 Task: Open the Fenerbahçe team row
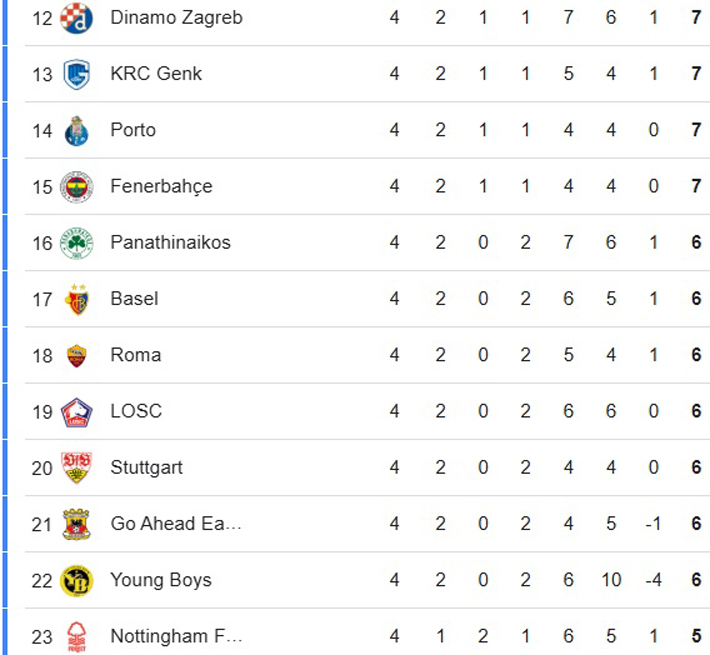pos(161,186)
